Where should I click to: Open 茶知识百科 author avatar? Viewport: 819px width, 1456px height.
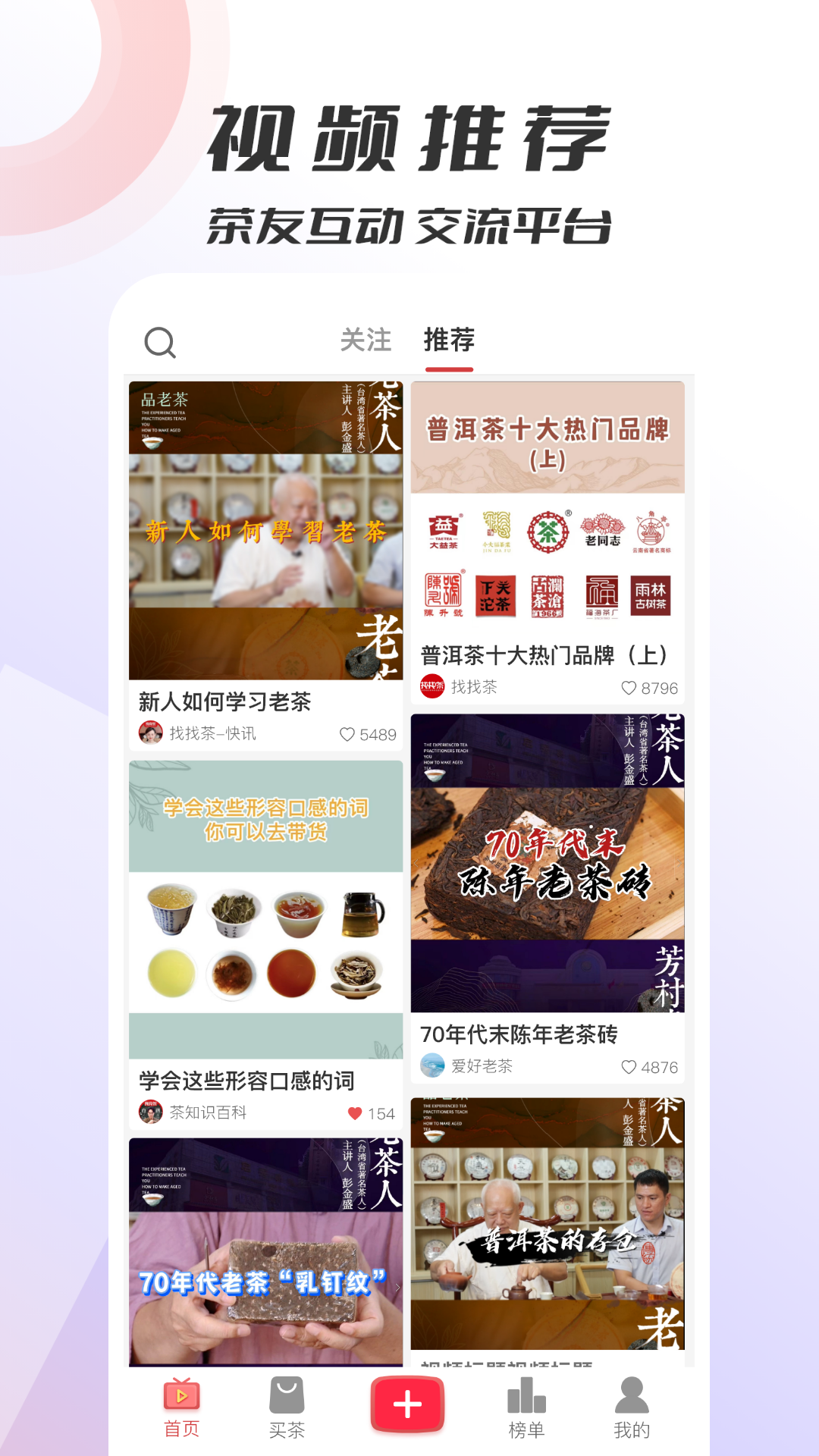[152, 1112]
